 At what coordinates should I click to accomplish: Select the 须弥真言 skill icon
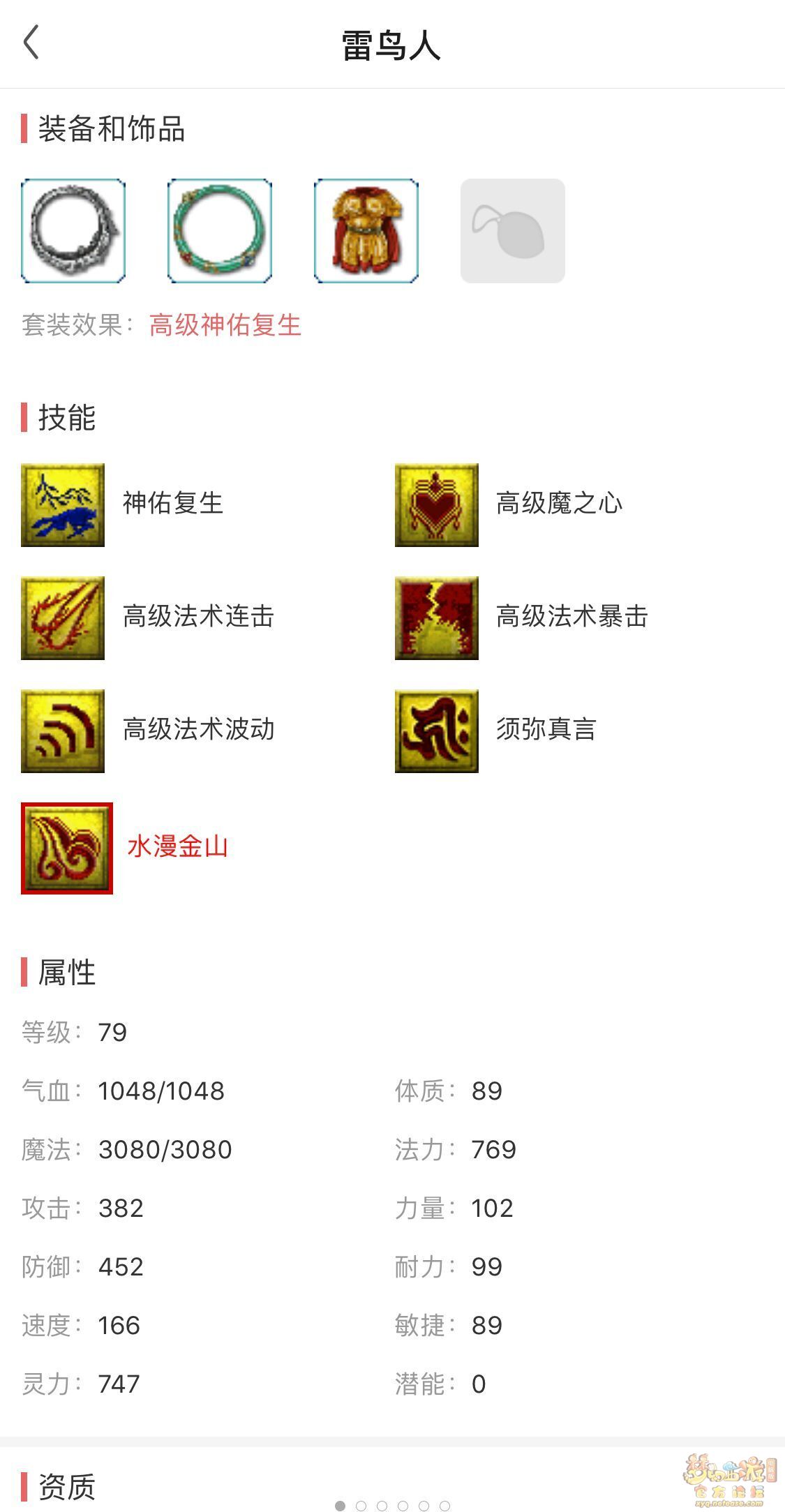tap(437, 731)
